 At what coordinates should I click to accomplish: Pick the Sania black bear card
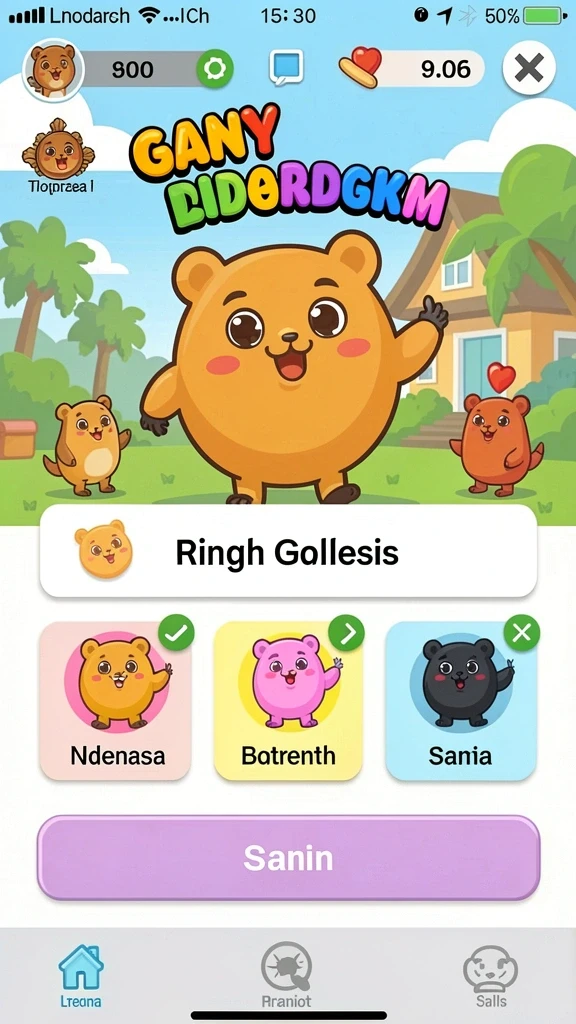point(460,701)
